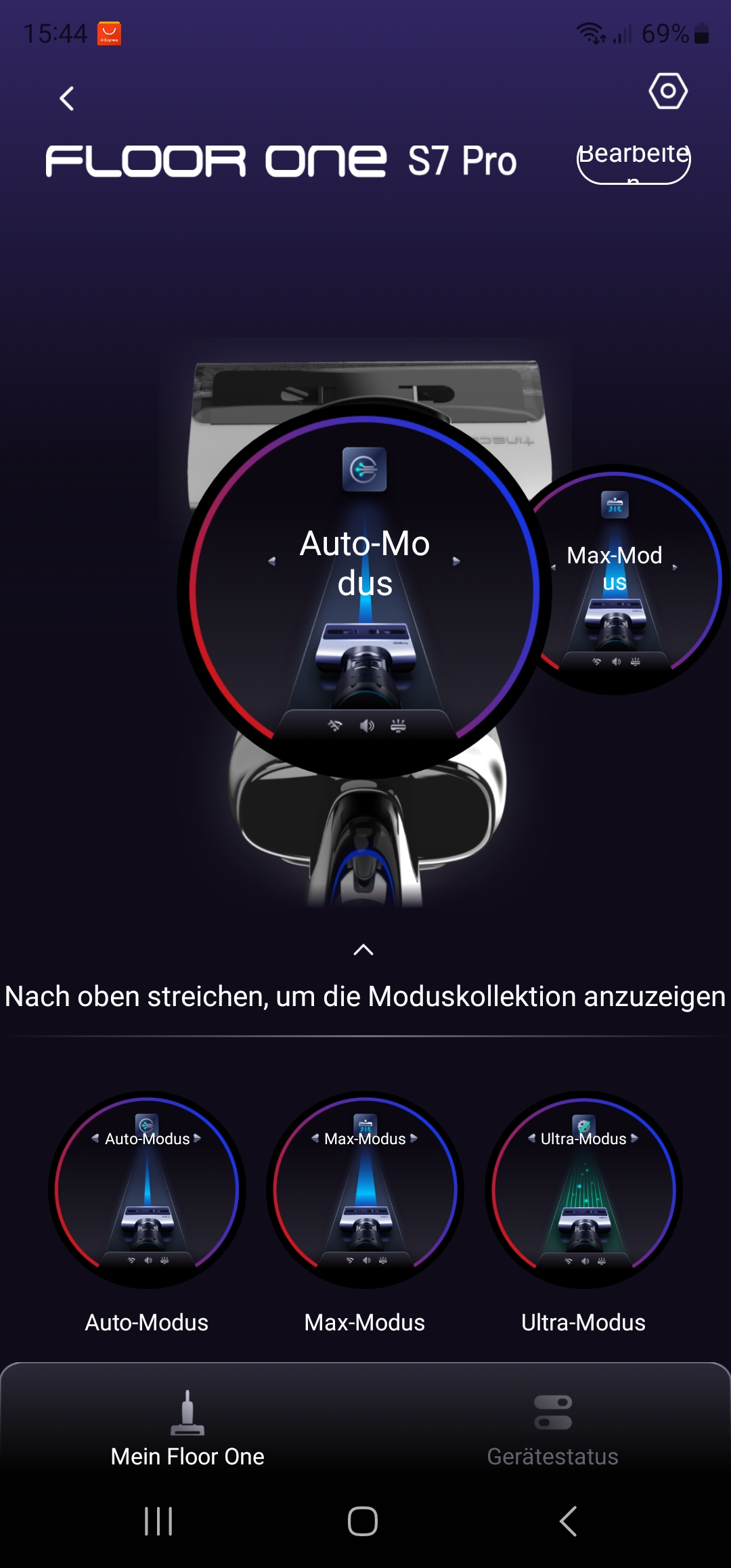Viewport: 731px width, 1568px height.
Task: Go back using the top-left arrow
Action: (66, 99)
